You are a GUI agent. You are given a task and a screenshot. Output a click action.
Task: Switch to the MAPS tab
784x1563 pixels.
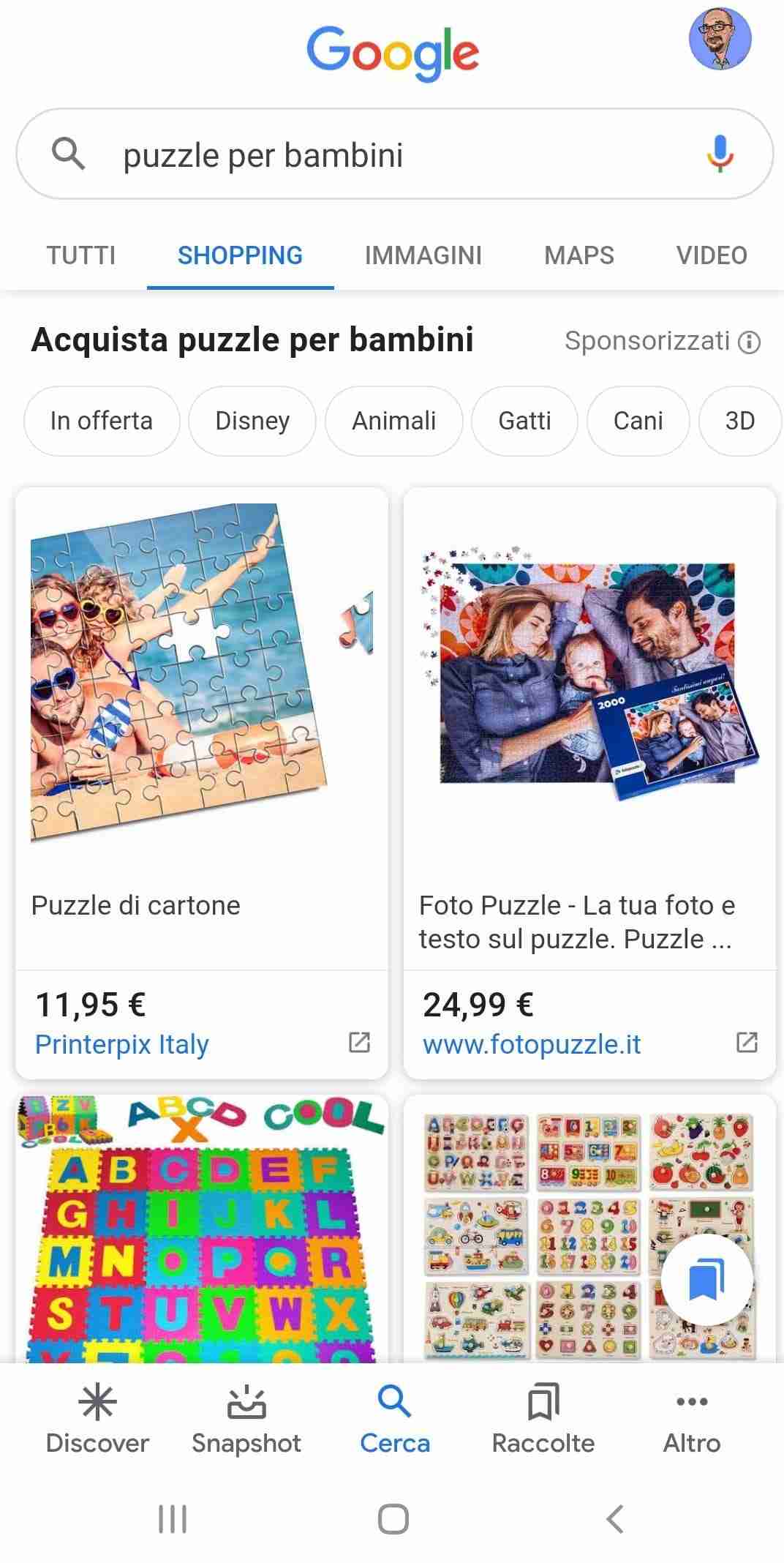578,255
